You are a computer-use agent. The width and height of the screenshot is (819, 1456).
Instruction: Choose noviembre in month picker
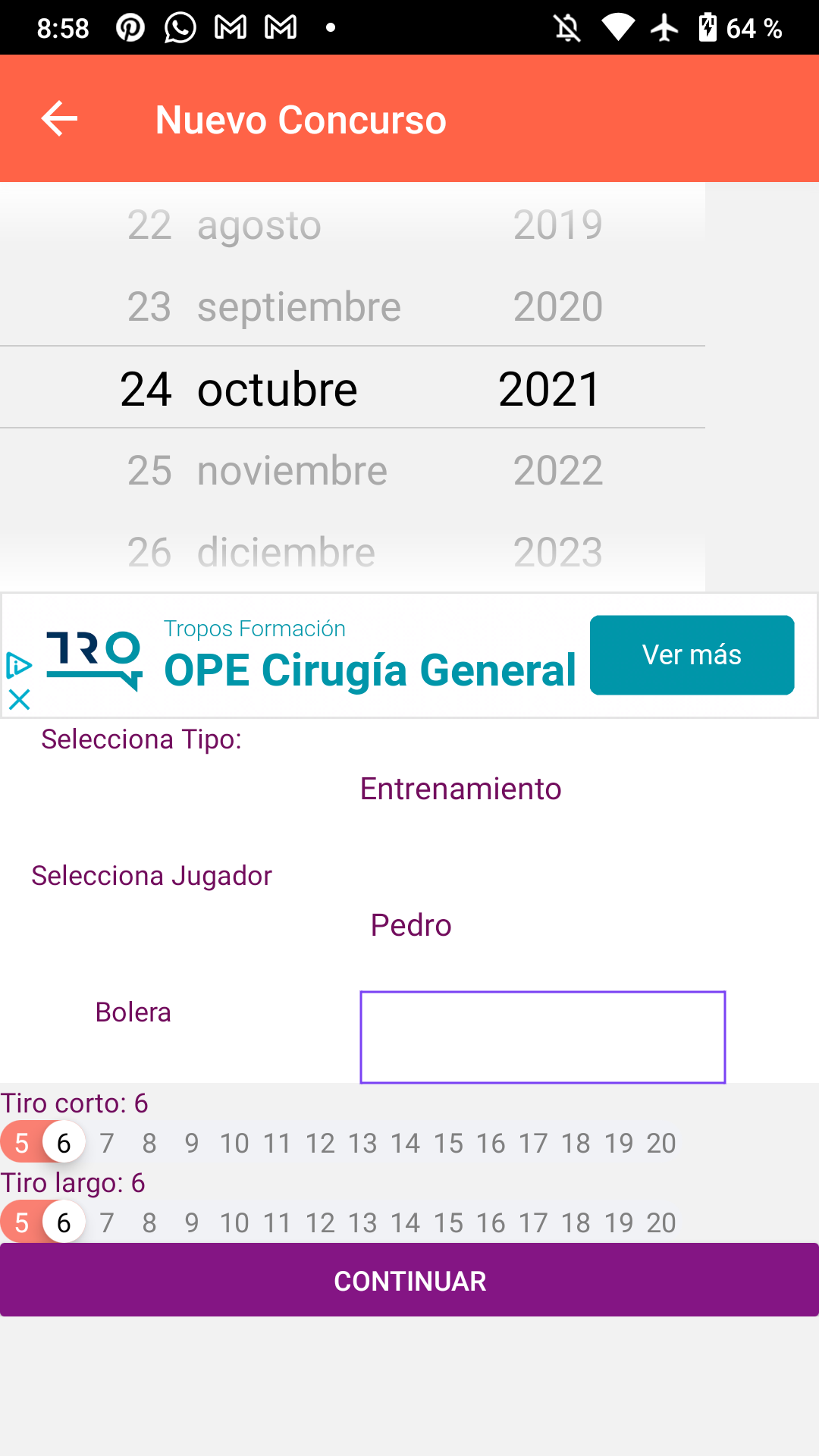pyautogui.click(x=292, y=471)
